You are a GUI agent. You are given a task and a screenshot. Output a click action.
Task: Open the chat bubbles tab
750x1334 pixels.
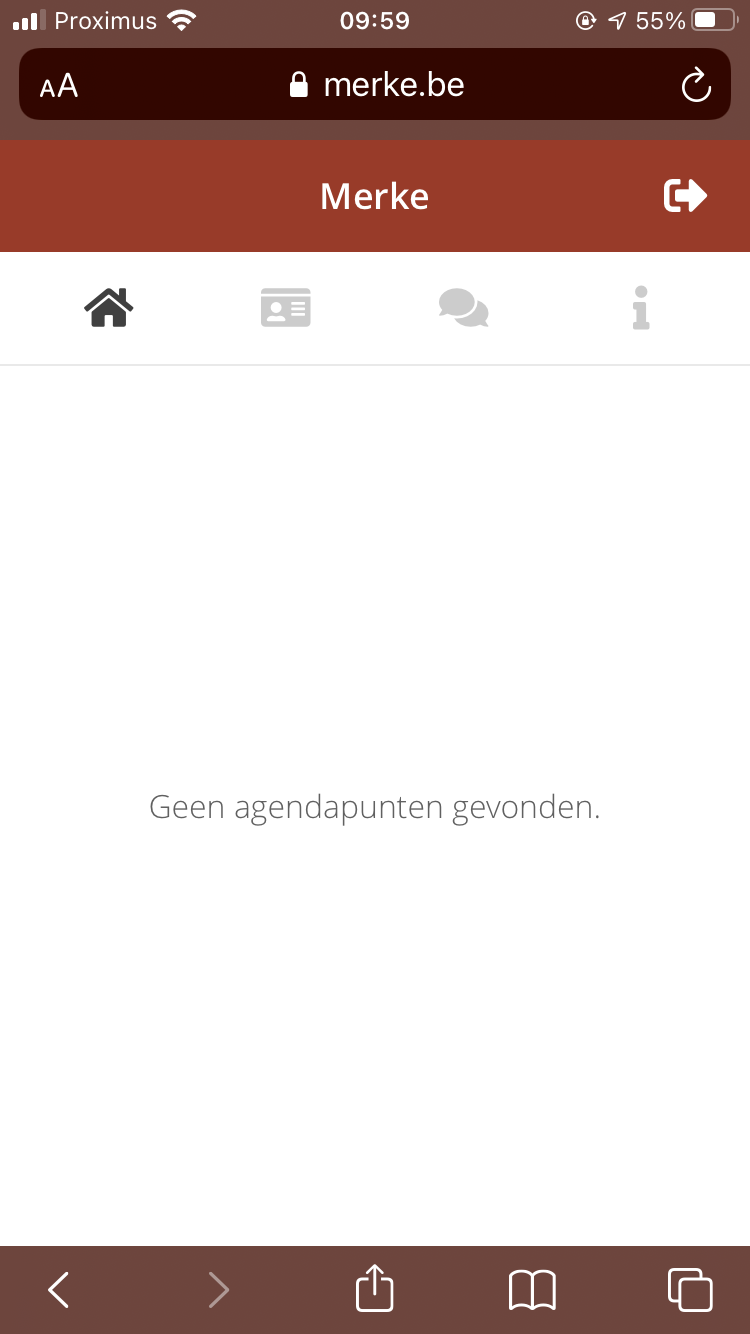tap(464, 307)
